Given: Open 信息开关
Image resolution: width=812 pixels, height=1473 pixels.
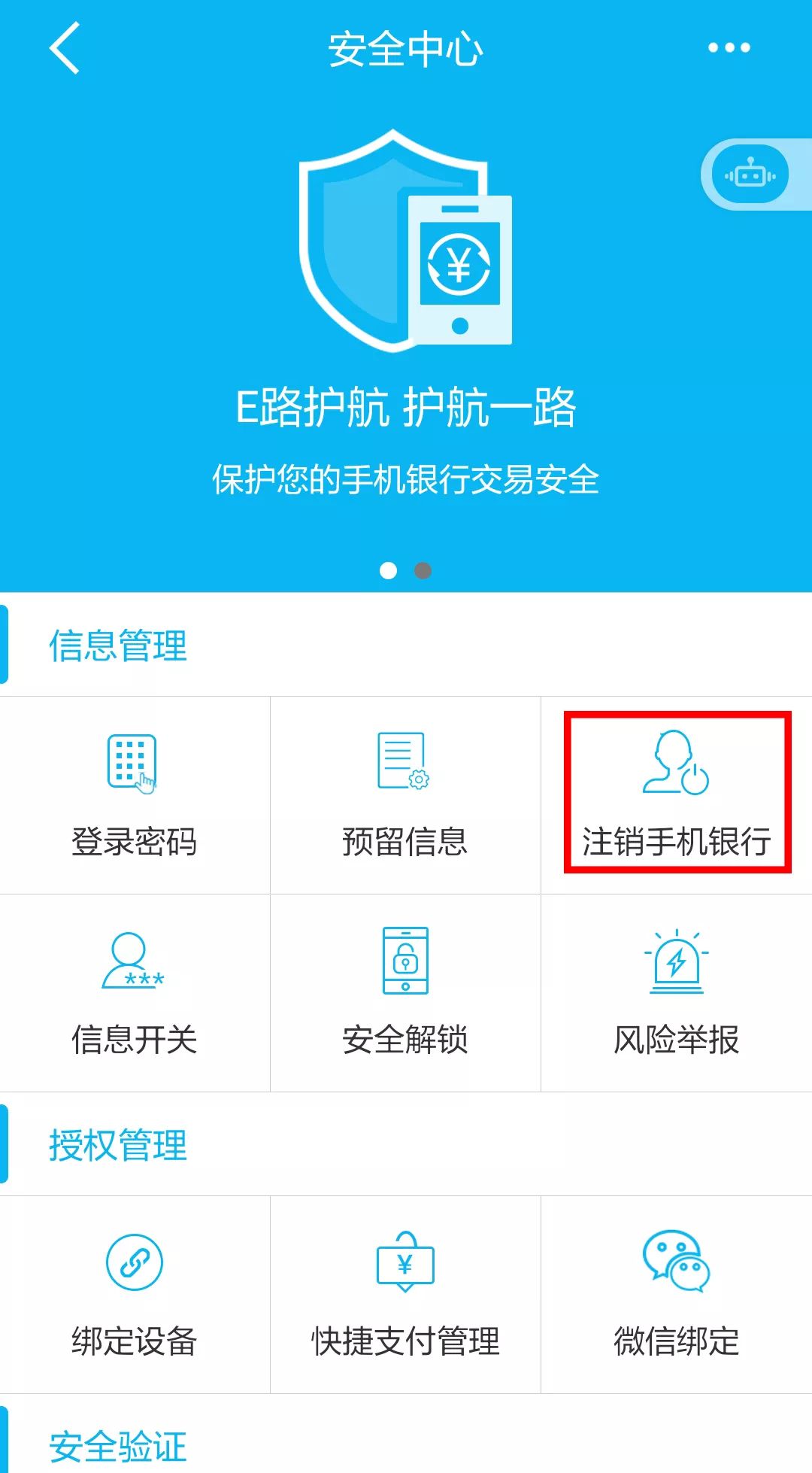Looking at the screenshot, I should click(135, 993).
